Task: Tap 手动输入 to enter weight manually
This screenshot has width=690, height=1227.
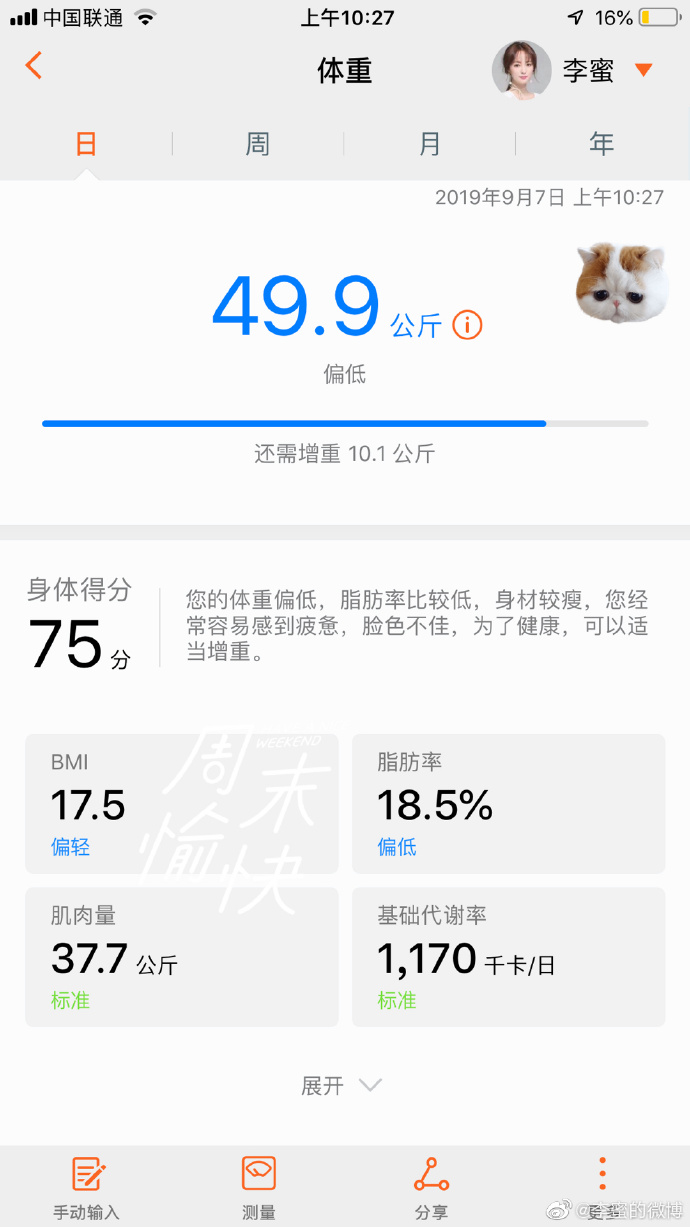Action: [x=87, y=1187]
